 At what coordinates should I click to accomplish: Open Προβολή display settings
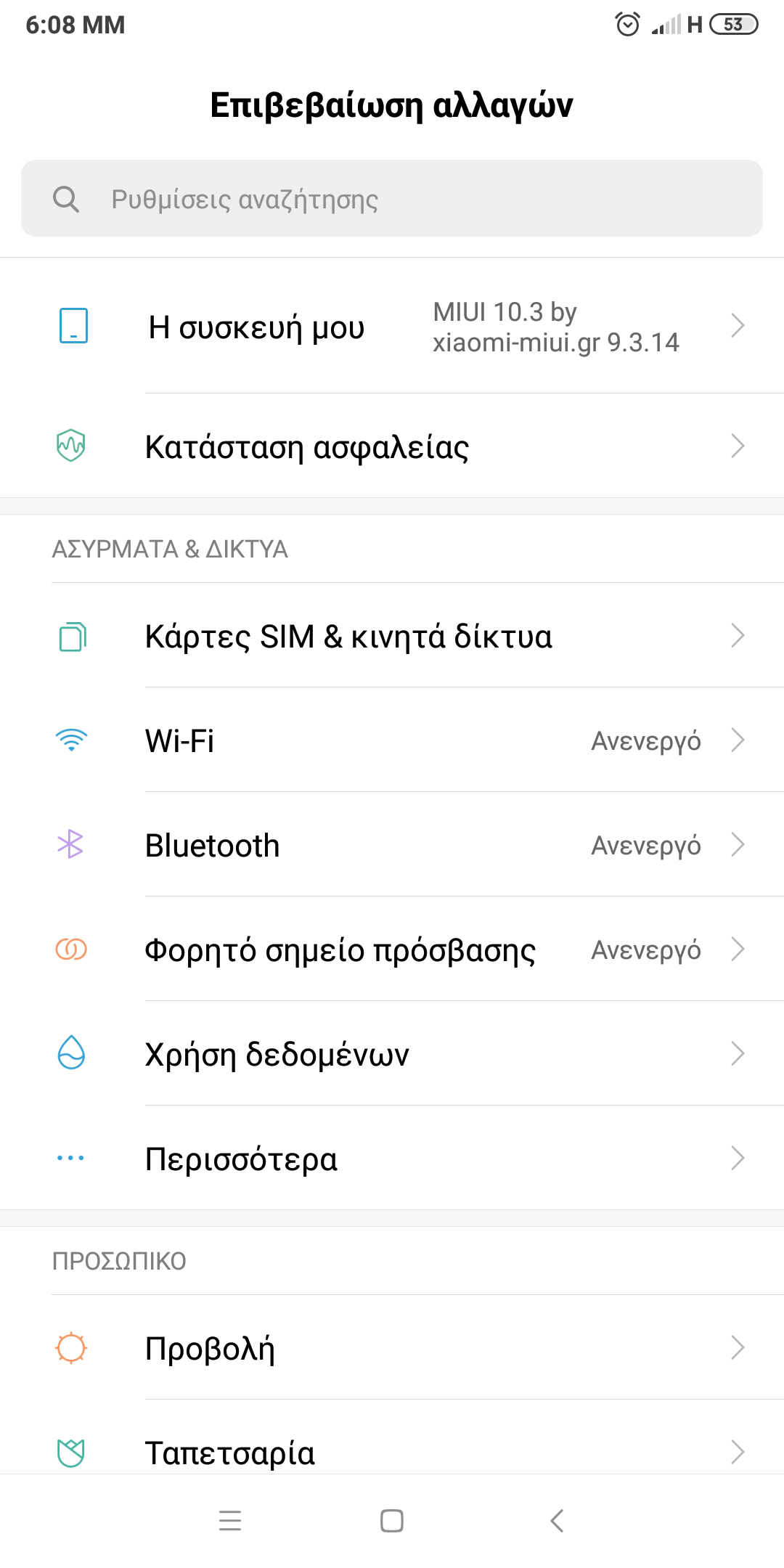coord(392,1348)
